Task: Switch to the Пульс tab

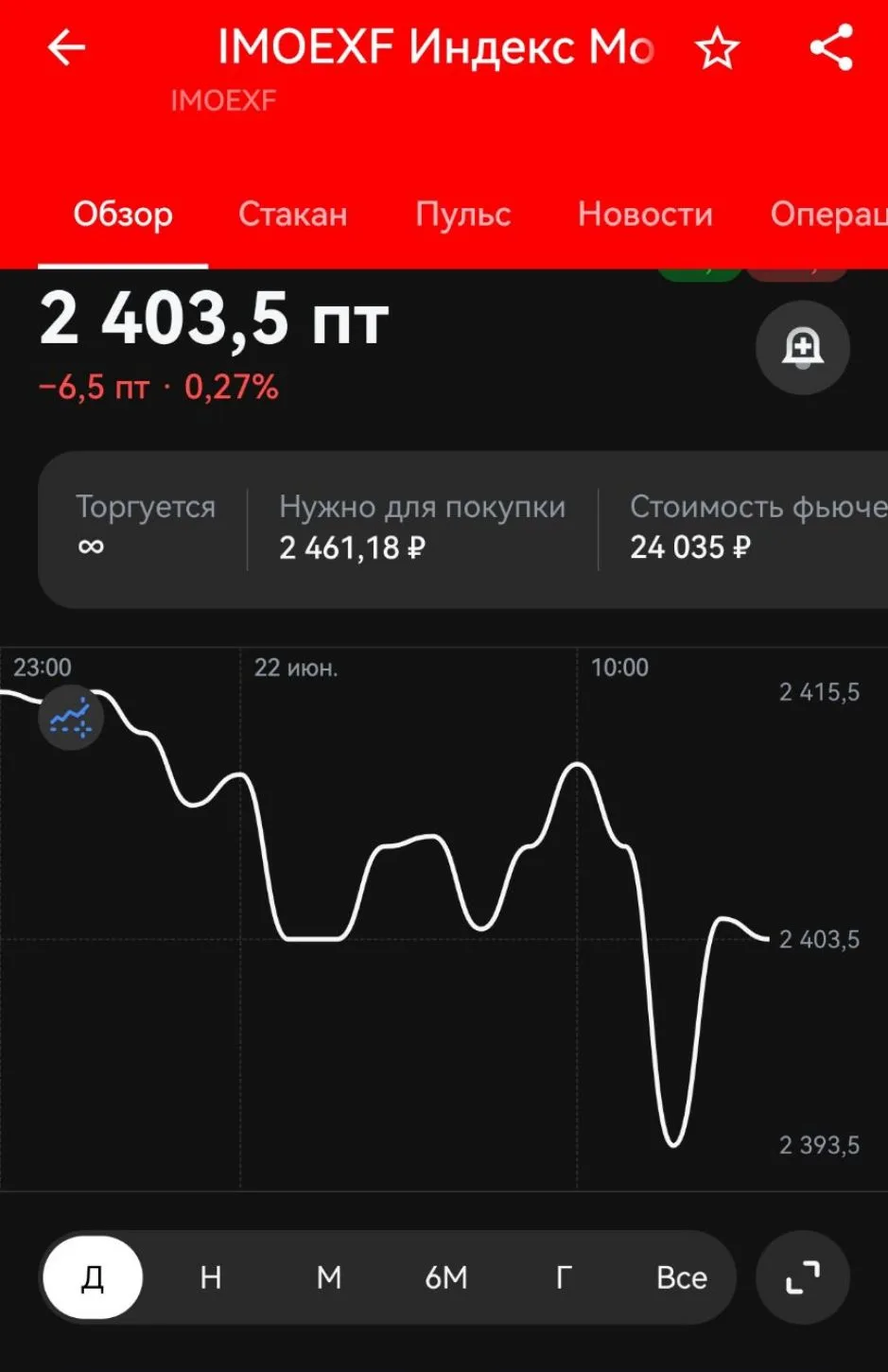Action: tap(462, 214)
